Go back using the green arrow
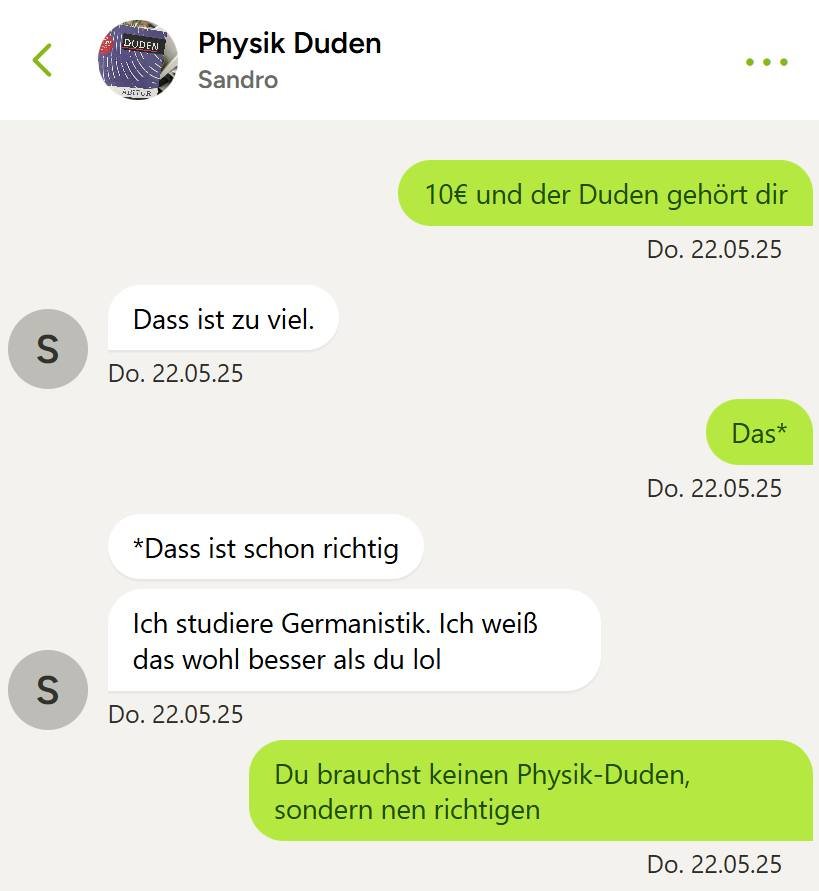The image size is (819, 891). [42, 60]
